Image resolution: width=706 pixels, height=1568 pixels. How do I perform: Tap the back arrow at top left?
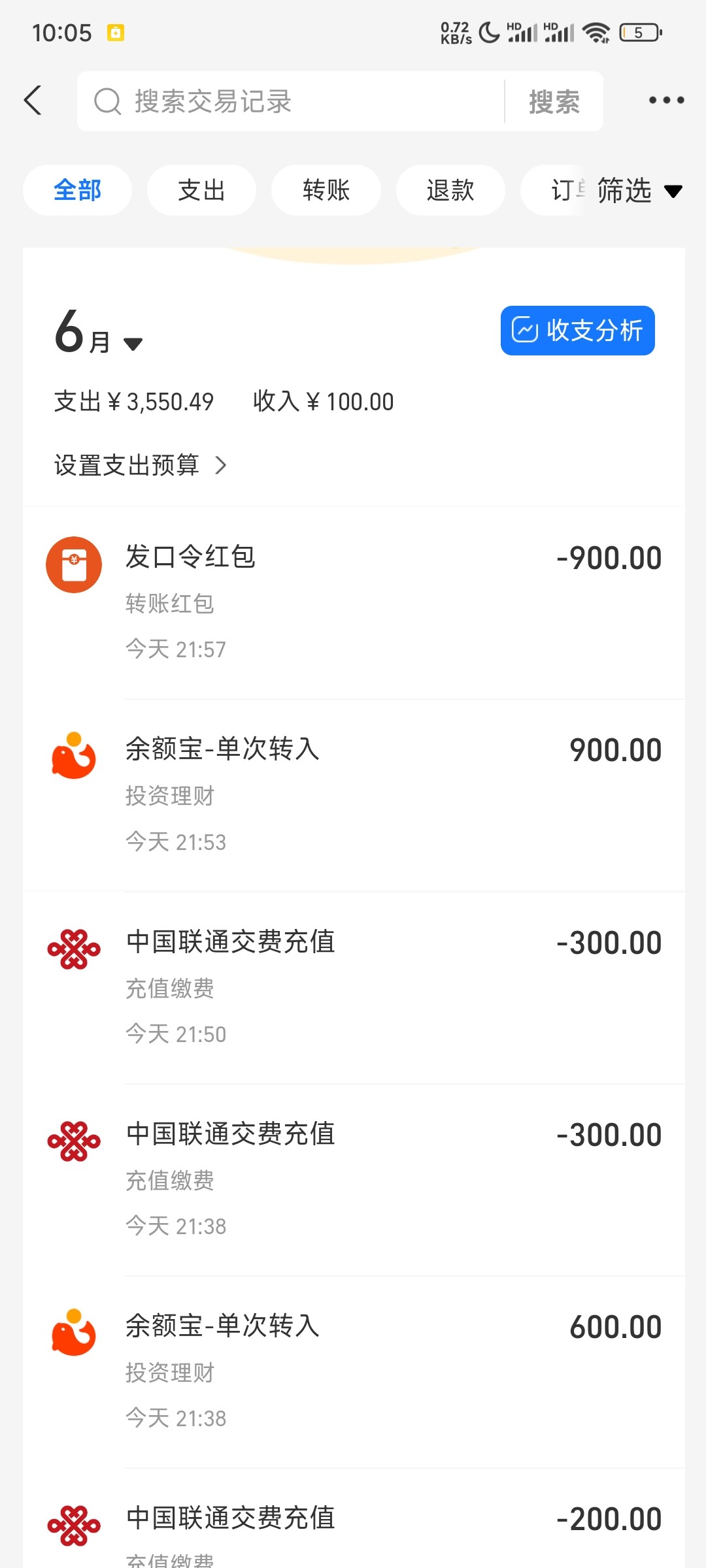click(34, 100)
